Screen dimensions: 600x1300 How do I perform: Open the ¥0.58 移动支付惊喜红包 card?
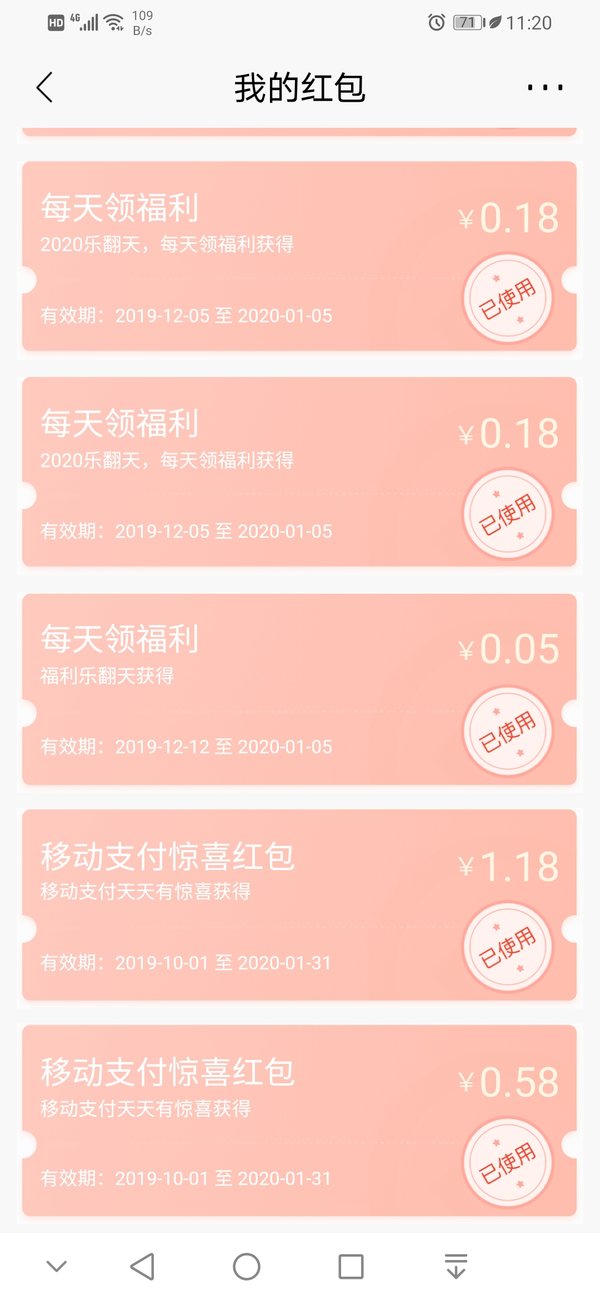click(299, 1121)
